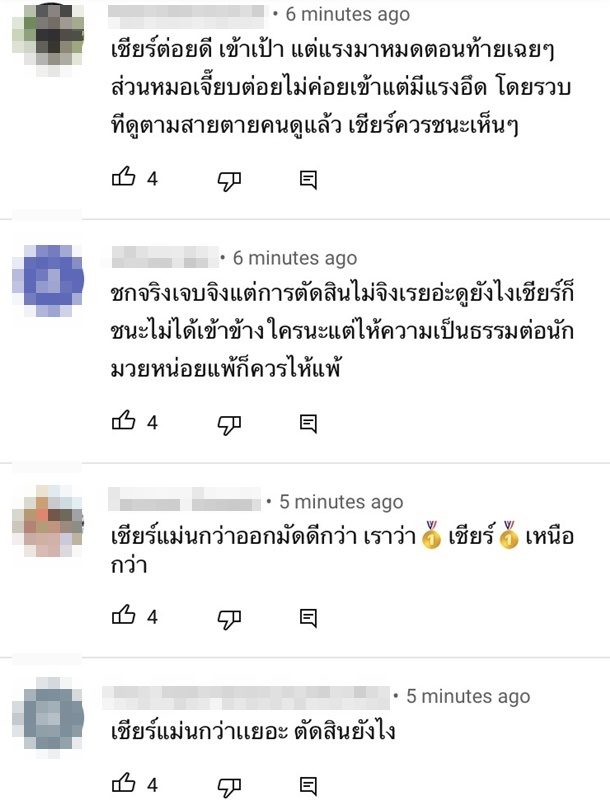Dislike the comment starting ชกจริงเจบจิงแต่การตัดสิน

(x=230, y=423)
